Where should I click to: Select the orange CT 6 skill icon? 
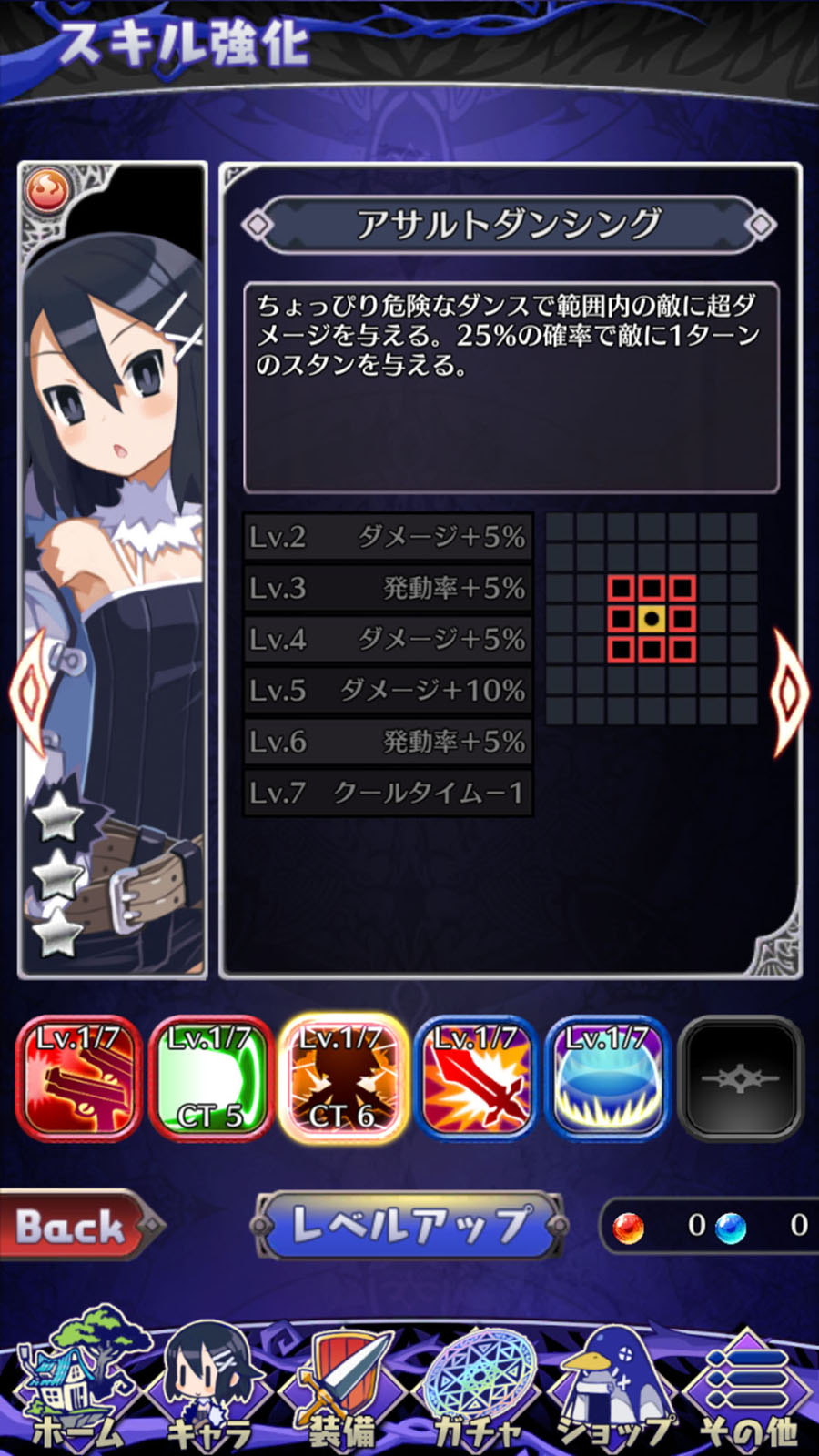point(343,1078)
